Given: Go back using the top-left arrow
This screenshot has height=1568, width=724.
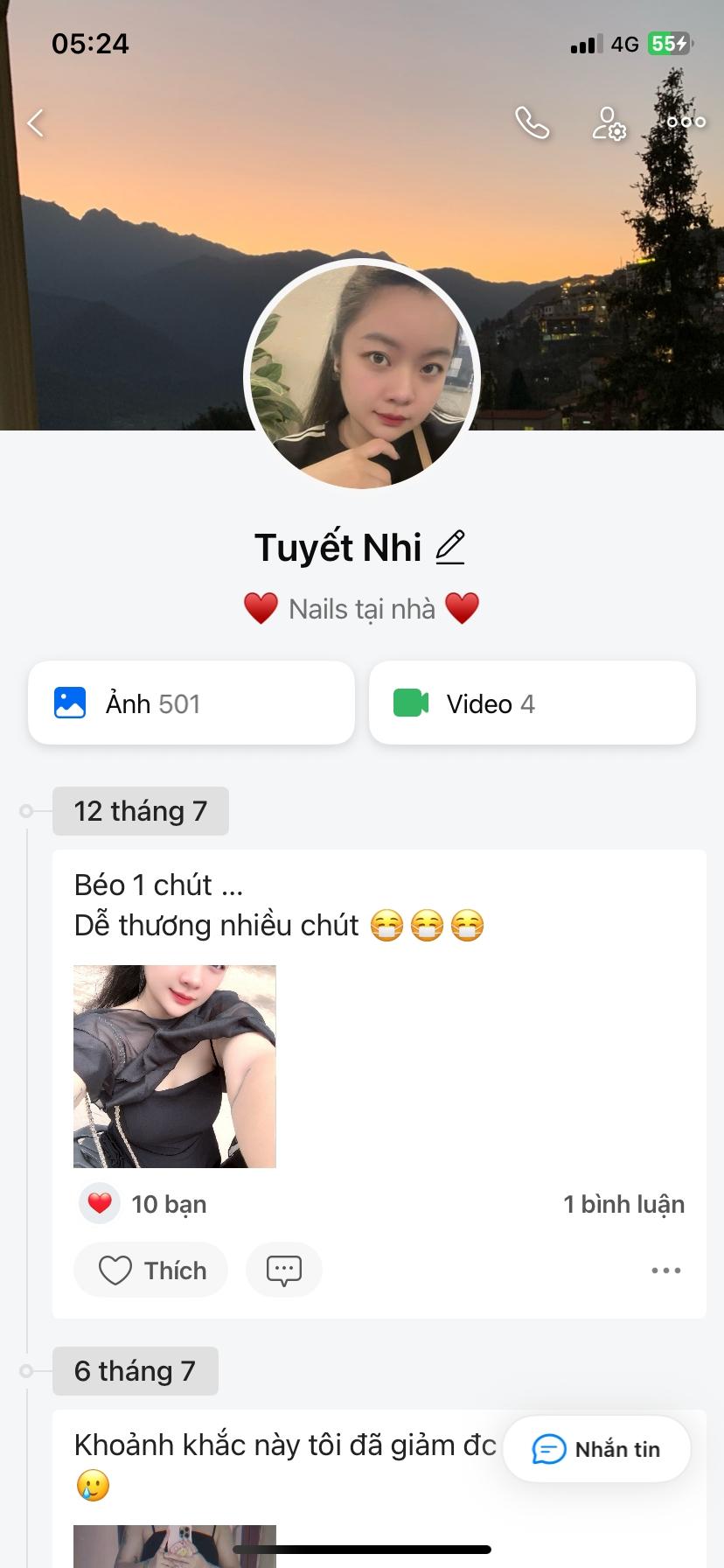Looking at the screenshot, I should point(36,122).
